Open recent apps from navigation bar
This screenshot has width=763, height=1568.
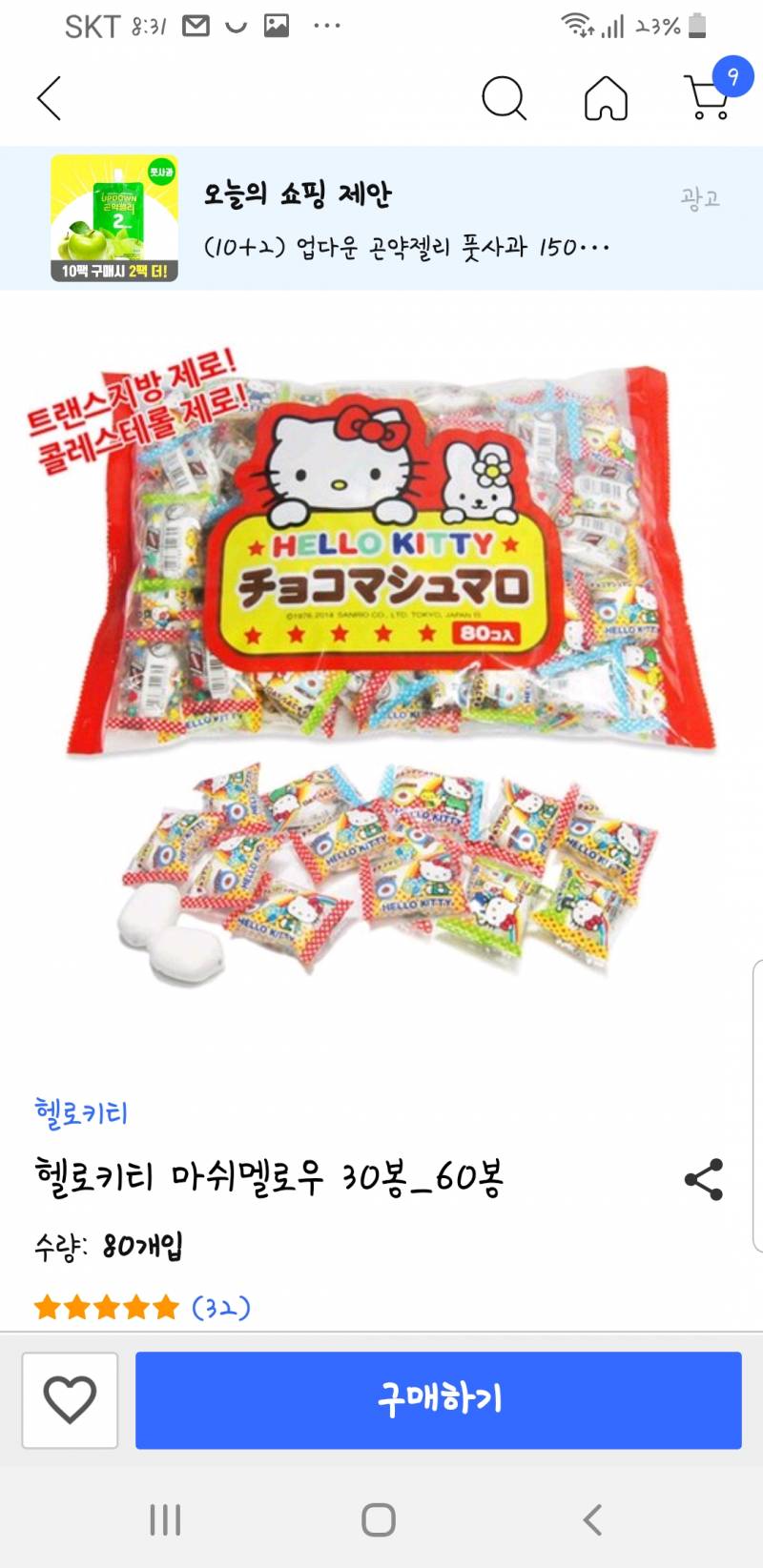165,1519
